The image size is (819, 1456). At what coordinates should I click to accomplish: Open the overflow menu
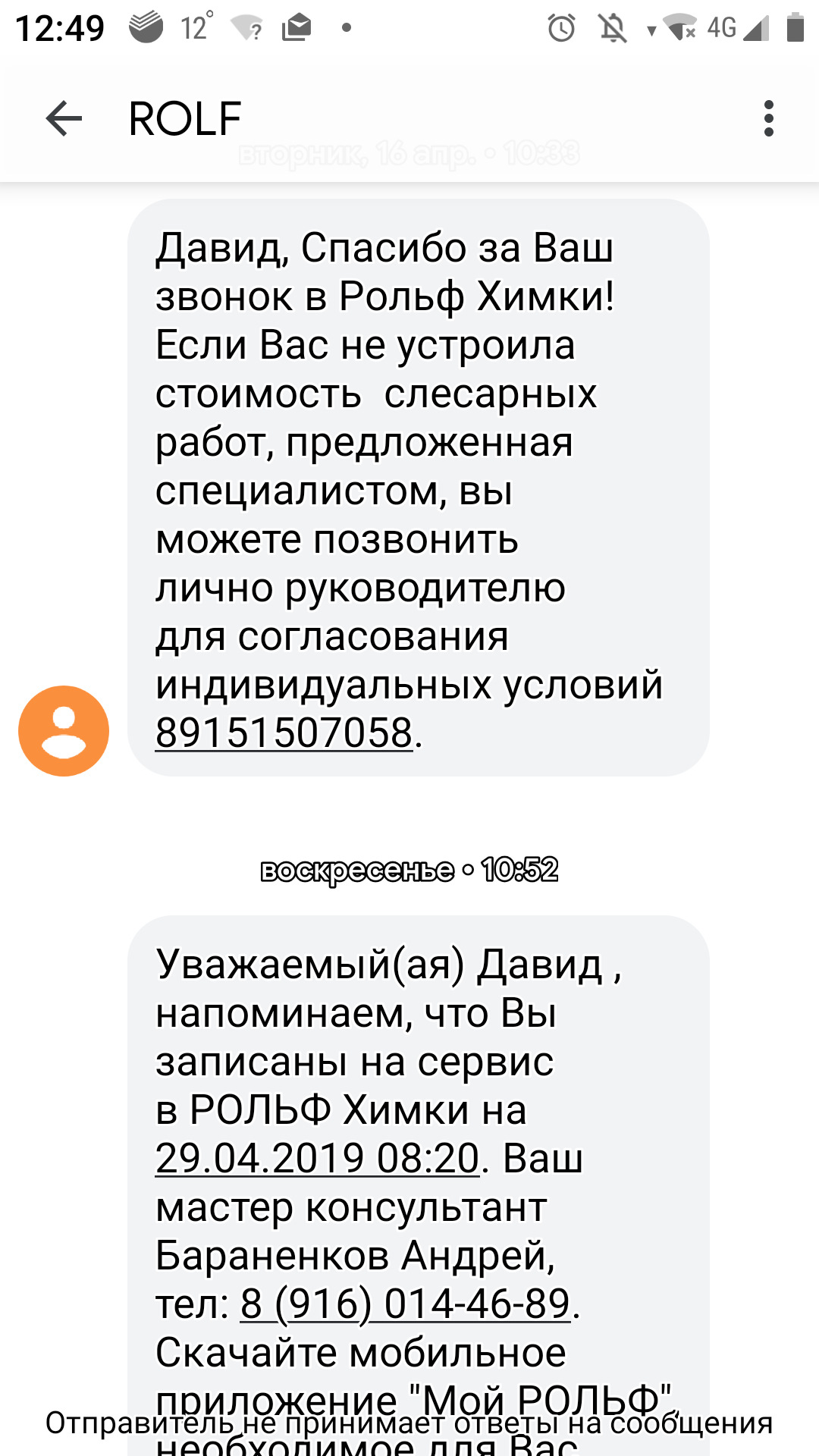tap(768, 119)
